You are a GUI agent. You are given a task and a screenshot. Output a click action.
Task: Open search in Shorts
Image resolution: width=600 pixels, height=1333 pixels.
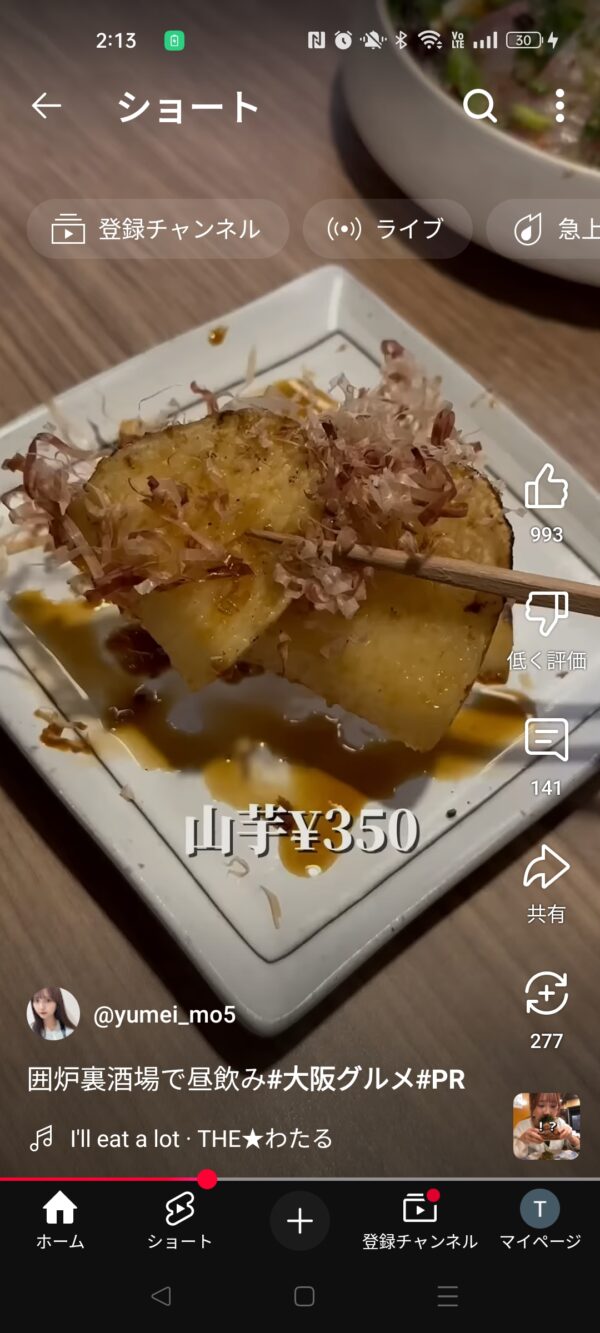(480, 106)
